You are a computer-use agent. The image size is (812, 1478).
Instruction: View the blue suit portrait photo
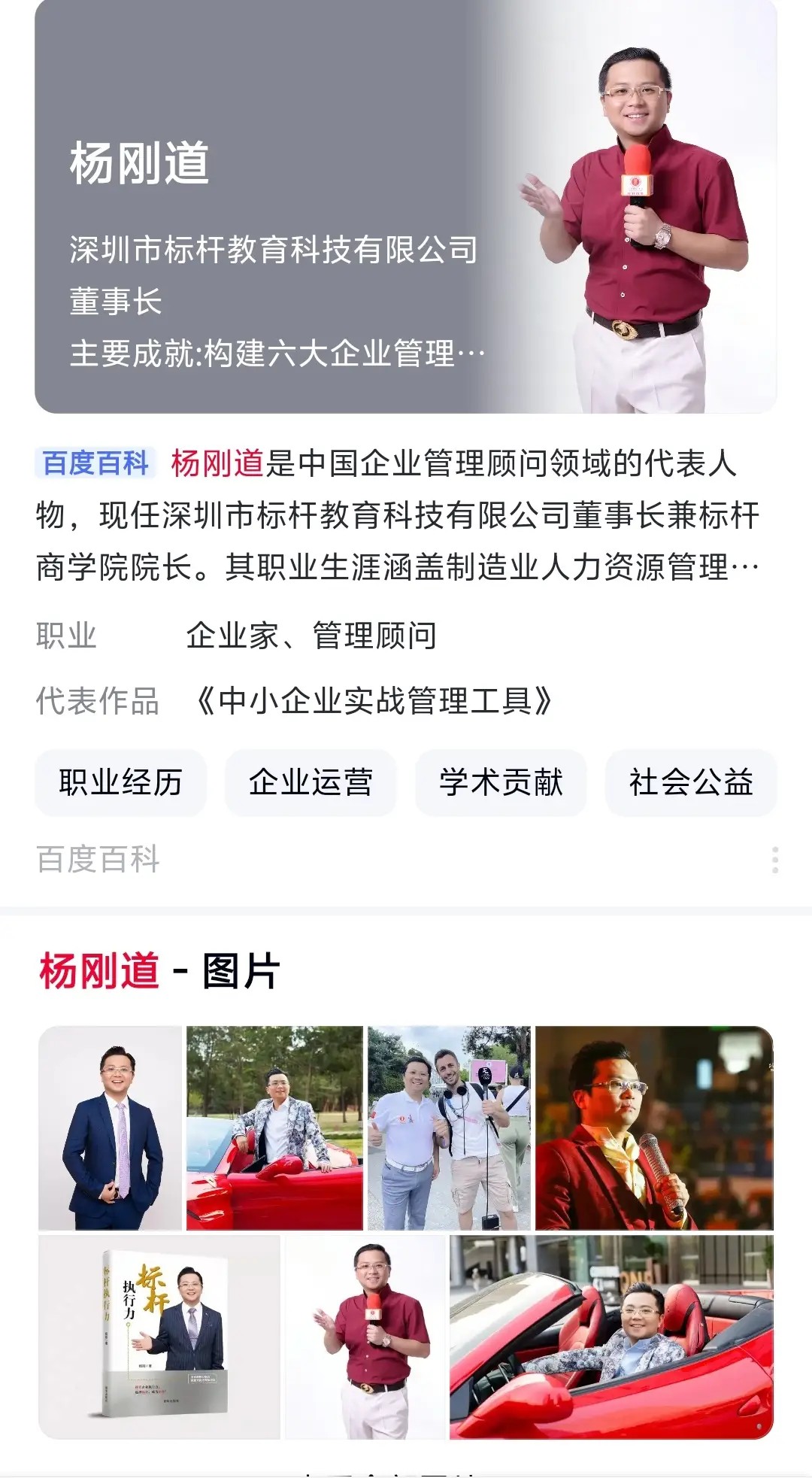(111, 1127)
